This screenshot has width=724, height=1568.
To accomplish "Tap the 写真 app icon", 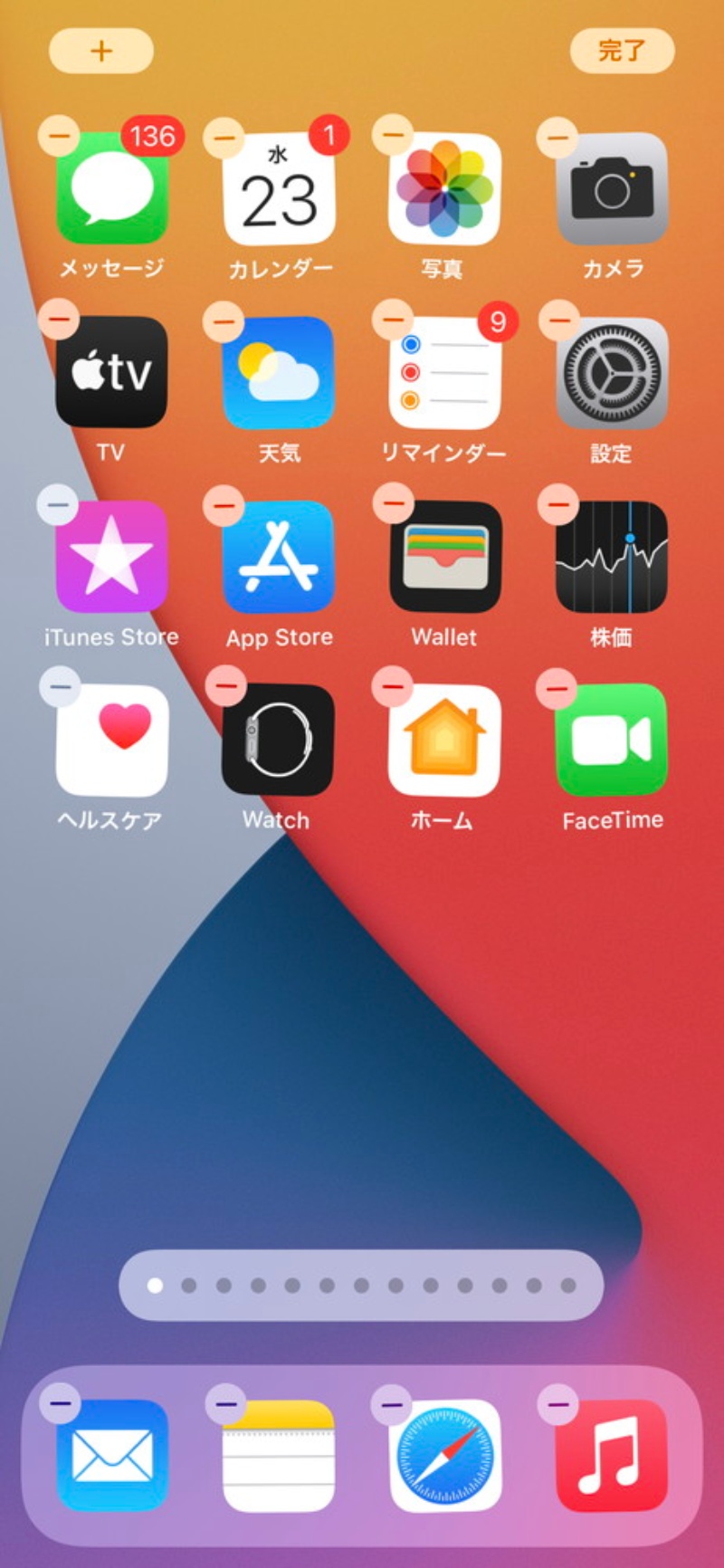I will [x=444, y=190].
